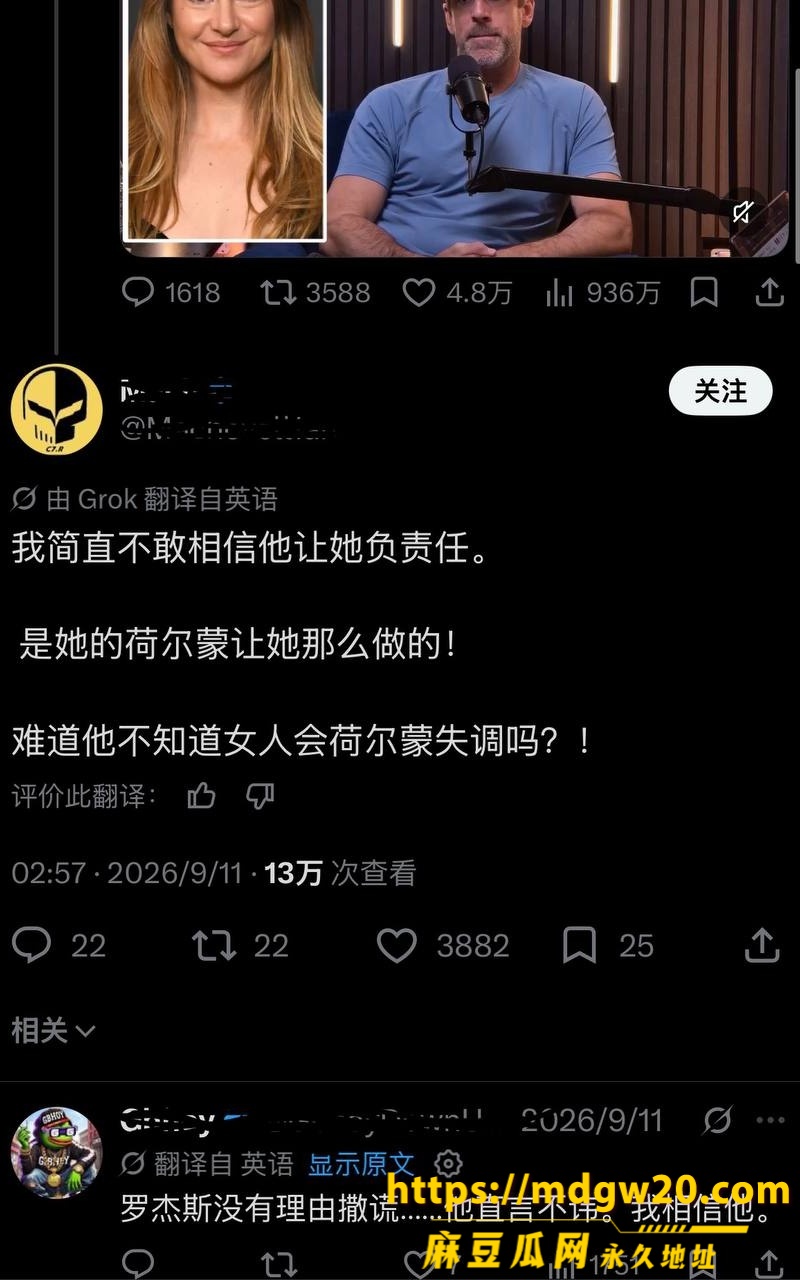
Task: Share the main post with 13万 views
Action: [762, 945]
